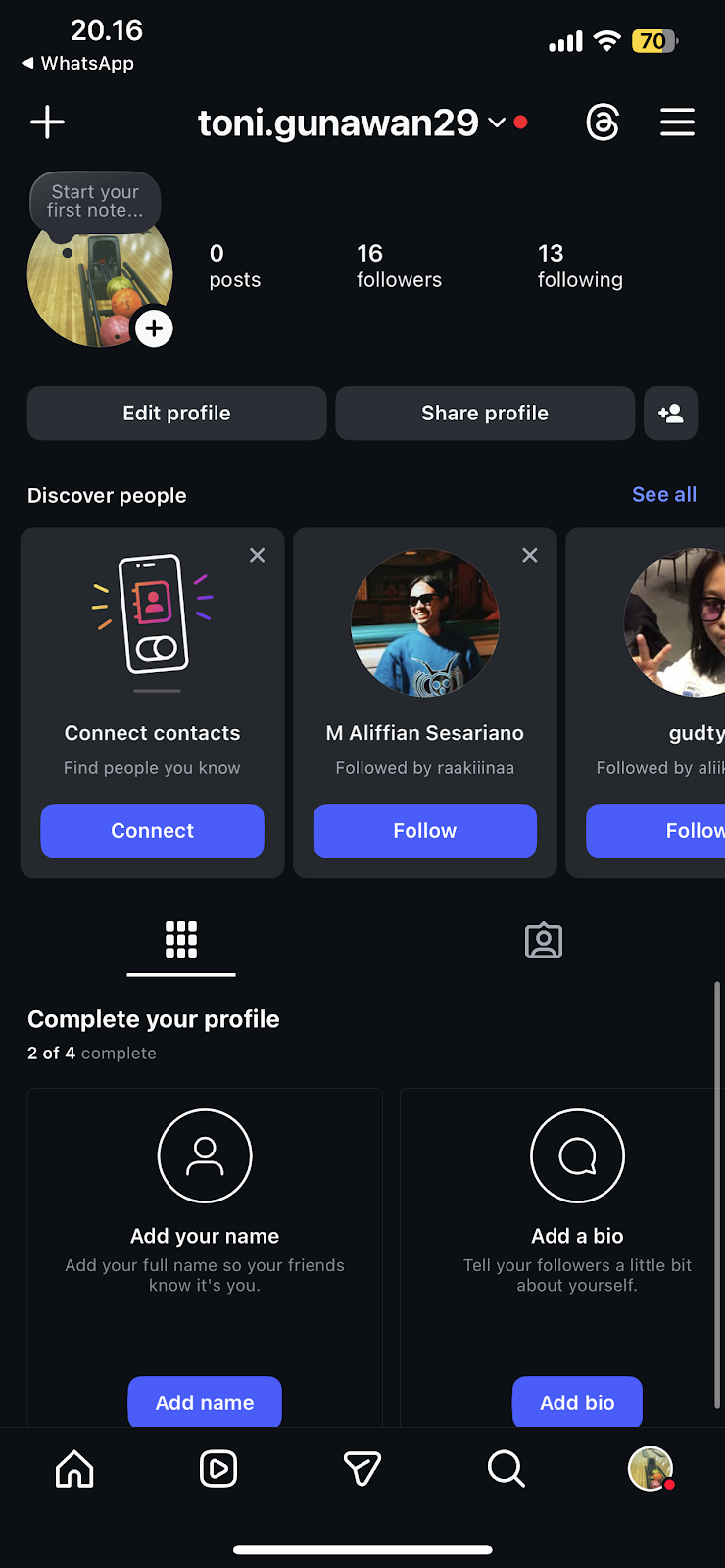
Task: Switch to the tagged photos tab
Action: coord(543,941)
